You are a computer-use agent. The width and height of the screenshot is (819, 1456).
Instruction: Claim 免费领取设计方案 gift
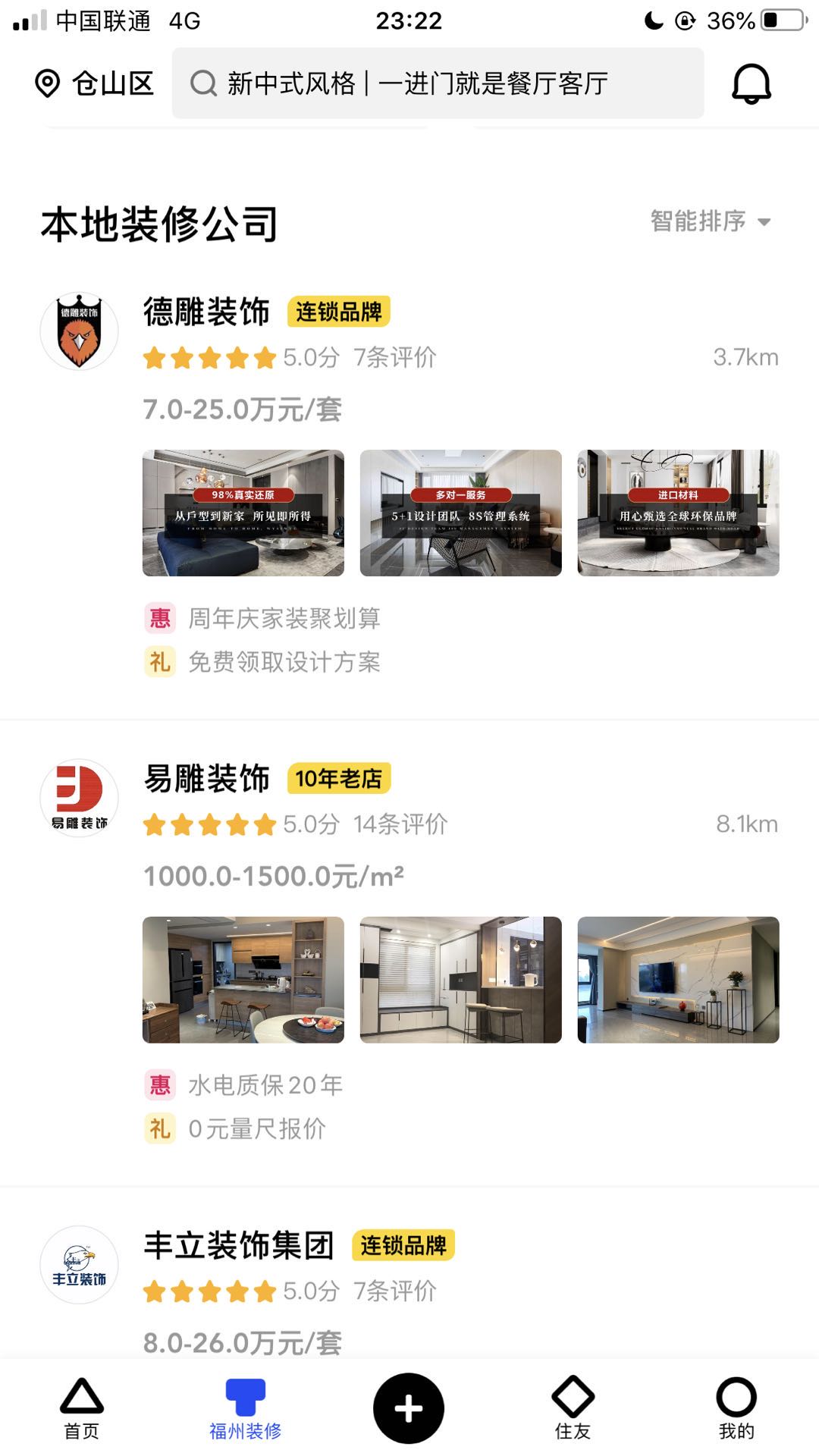[284, 662]
